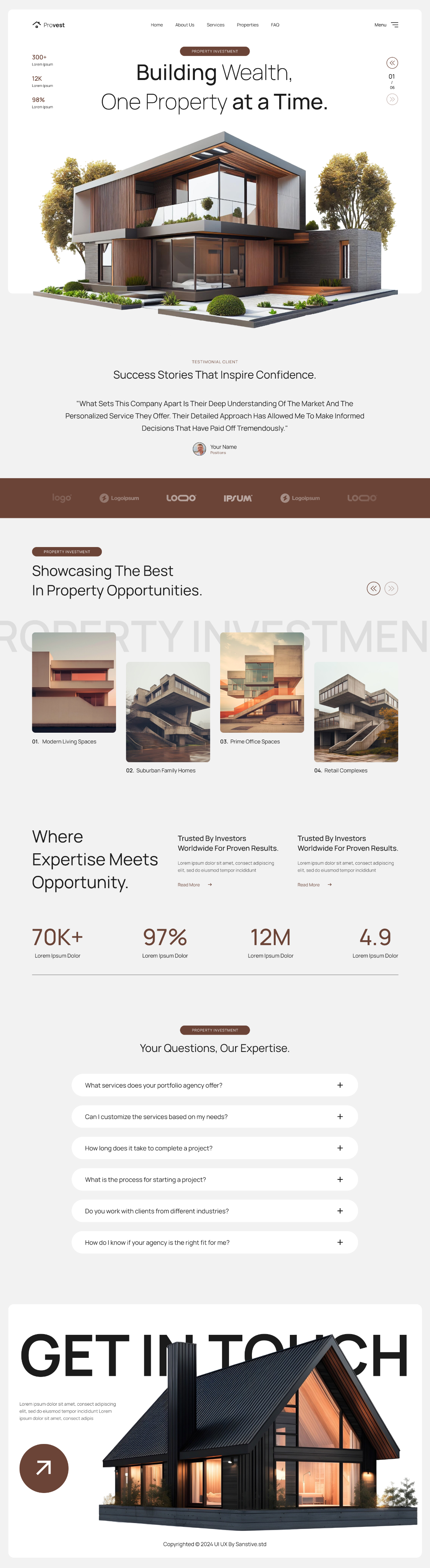Screen dimensions: 430x1568
Task: Tap next arrow beside Showcasing The Best
Action: pyautogui.click(x=391, y=588)
